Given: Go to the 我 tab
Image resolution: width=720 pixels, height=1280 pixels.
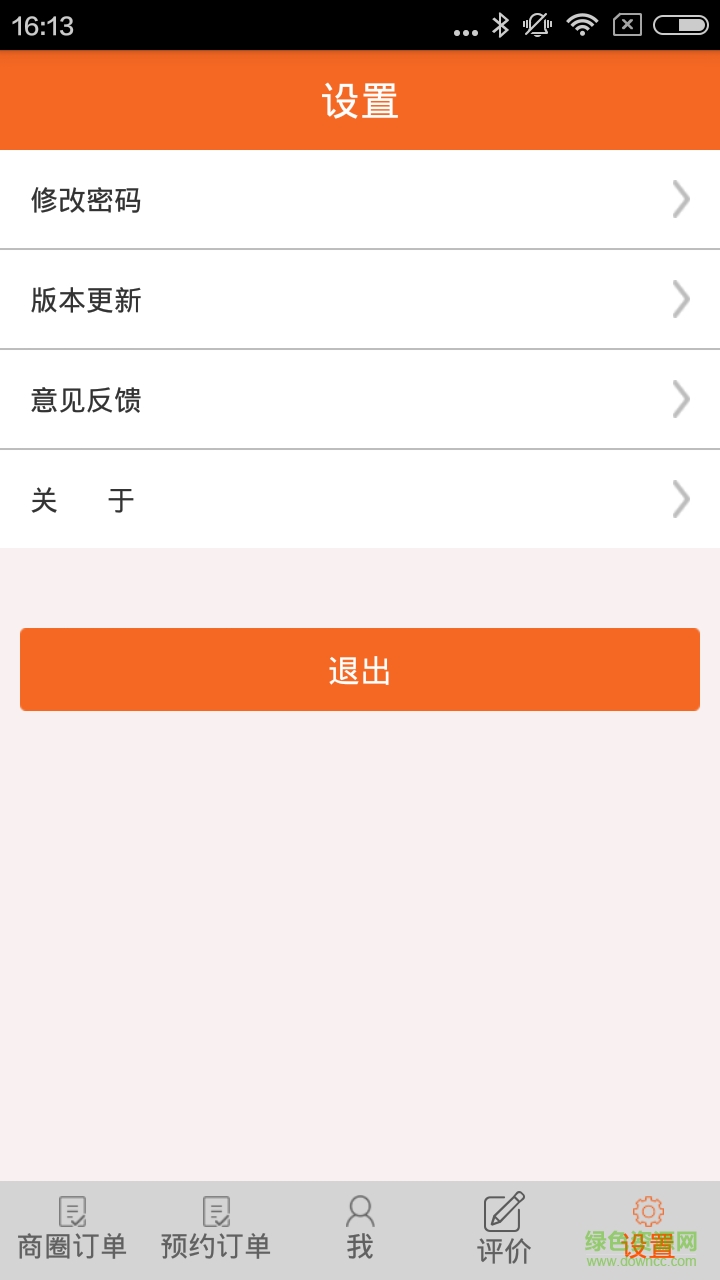Looking at the screenshot, I should (x=360, y=1230).
